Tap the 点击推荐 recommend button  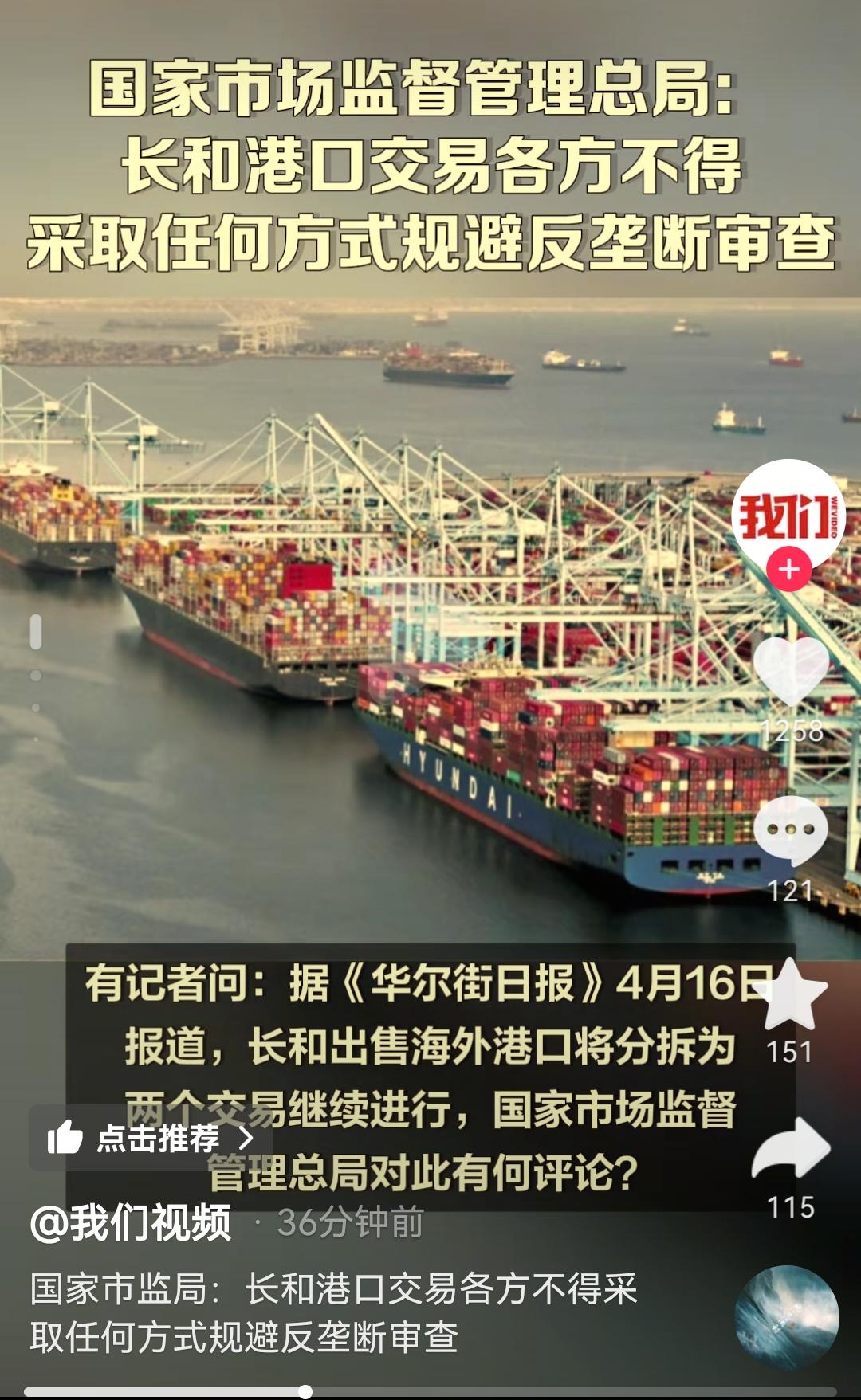151,1139
